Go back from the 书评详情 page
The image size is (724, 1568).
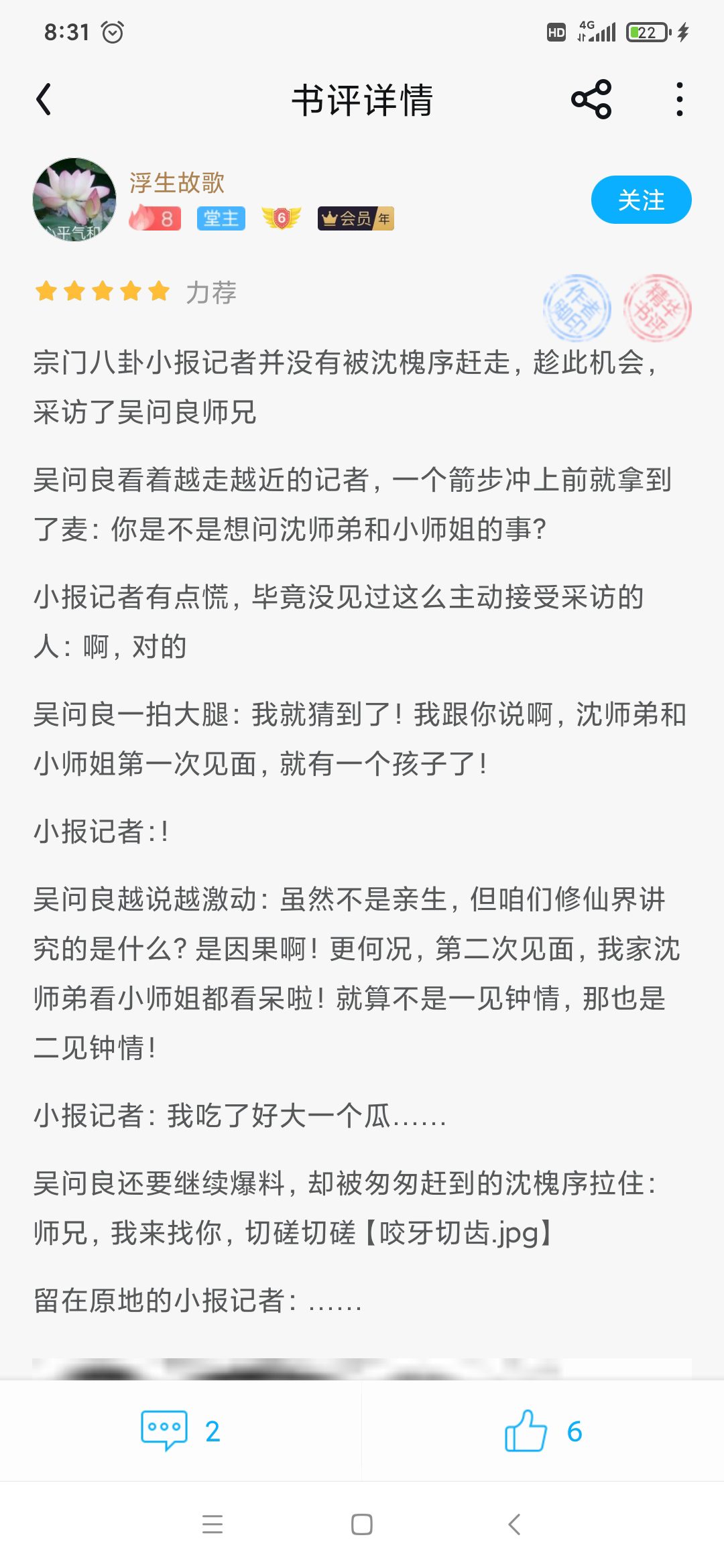click(44, 100)
